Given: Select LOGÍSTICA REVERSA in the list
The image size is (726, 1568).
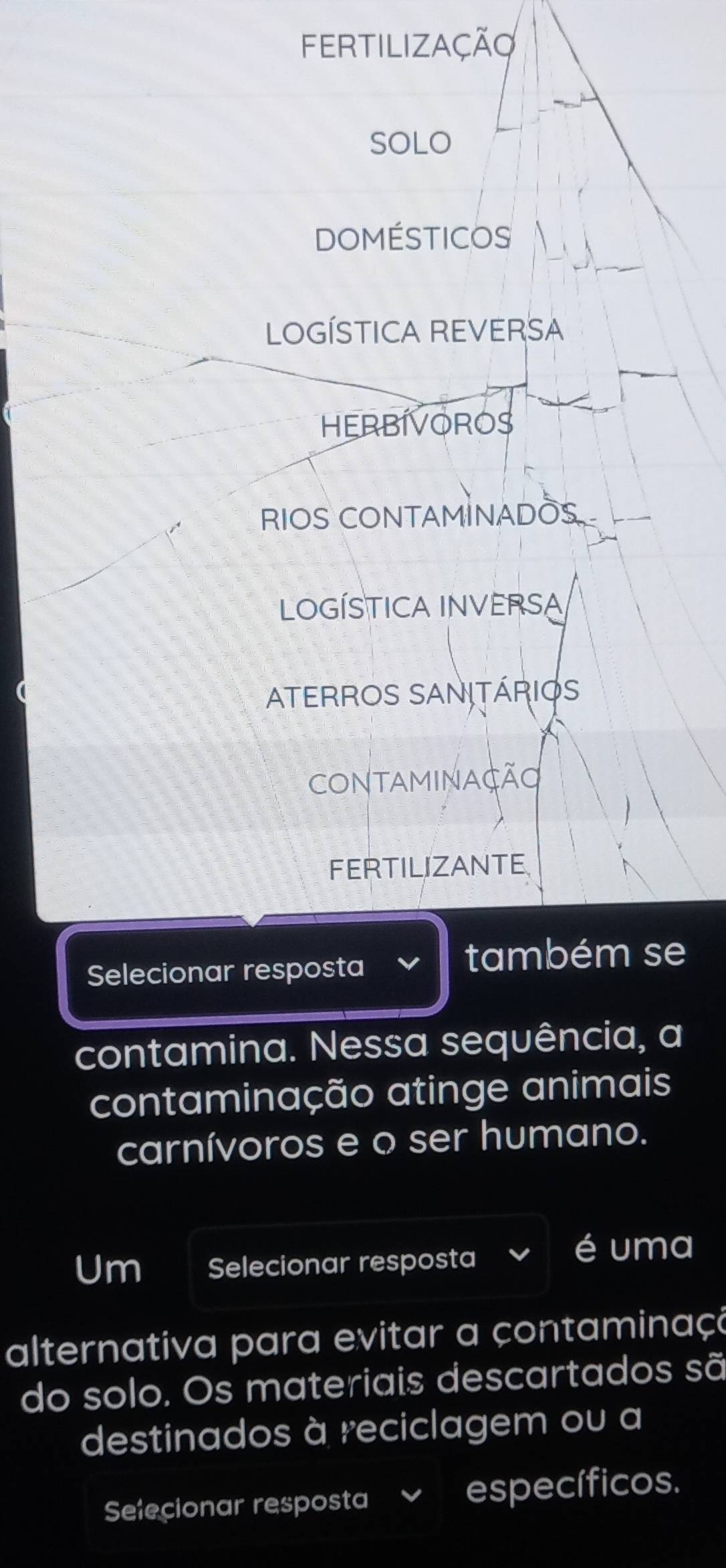Looking at the screenshot, I should 414,331.
